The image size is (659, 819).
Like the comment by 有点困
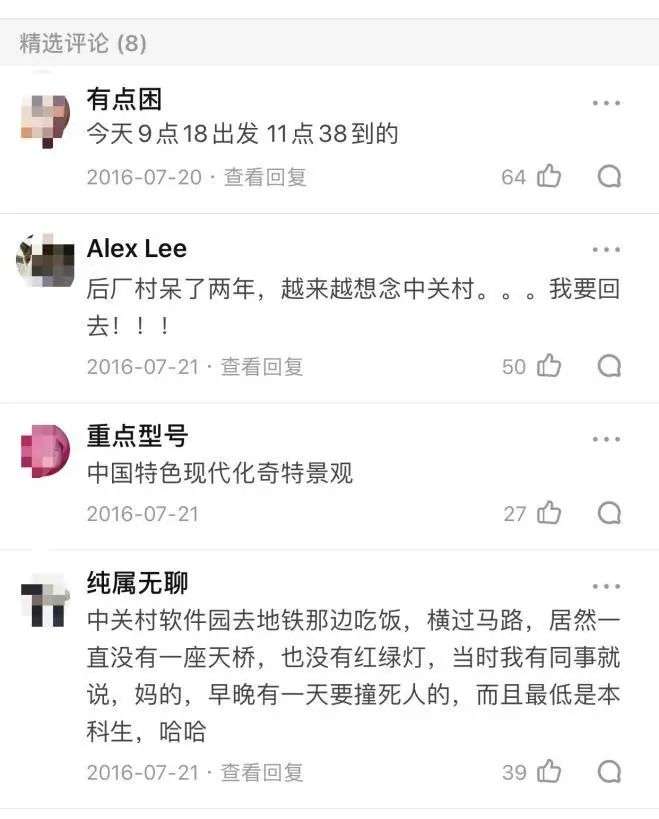tap(549, 177)
